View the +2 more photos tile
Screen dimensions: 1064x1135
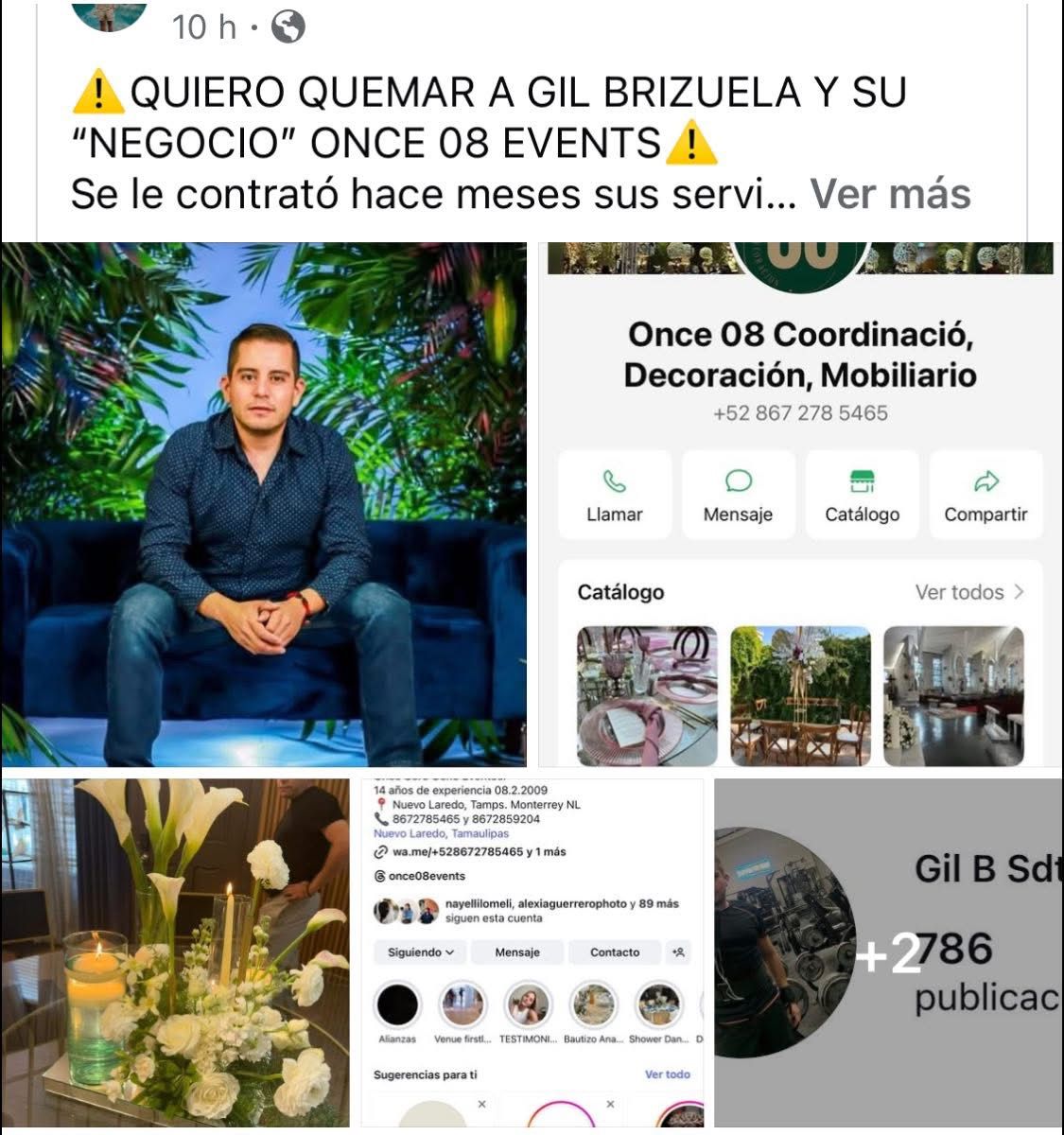coord(887,952)
